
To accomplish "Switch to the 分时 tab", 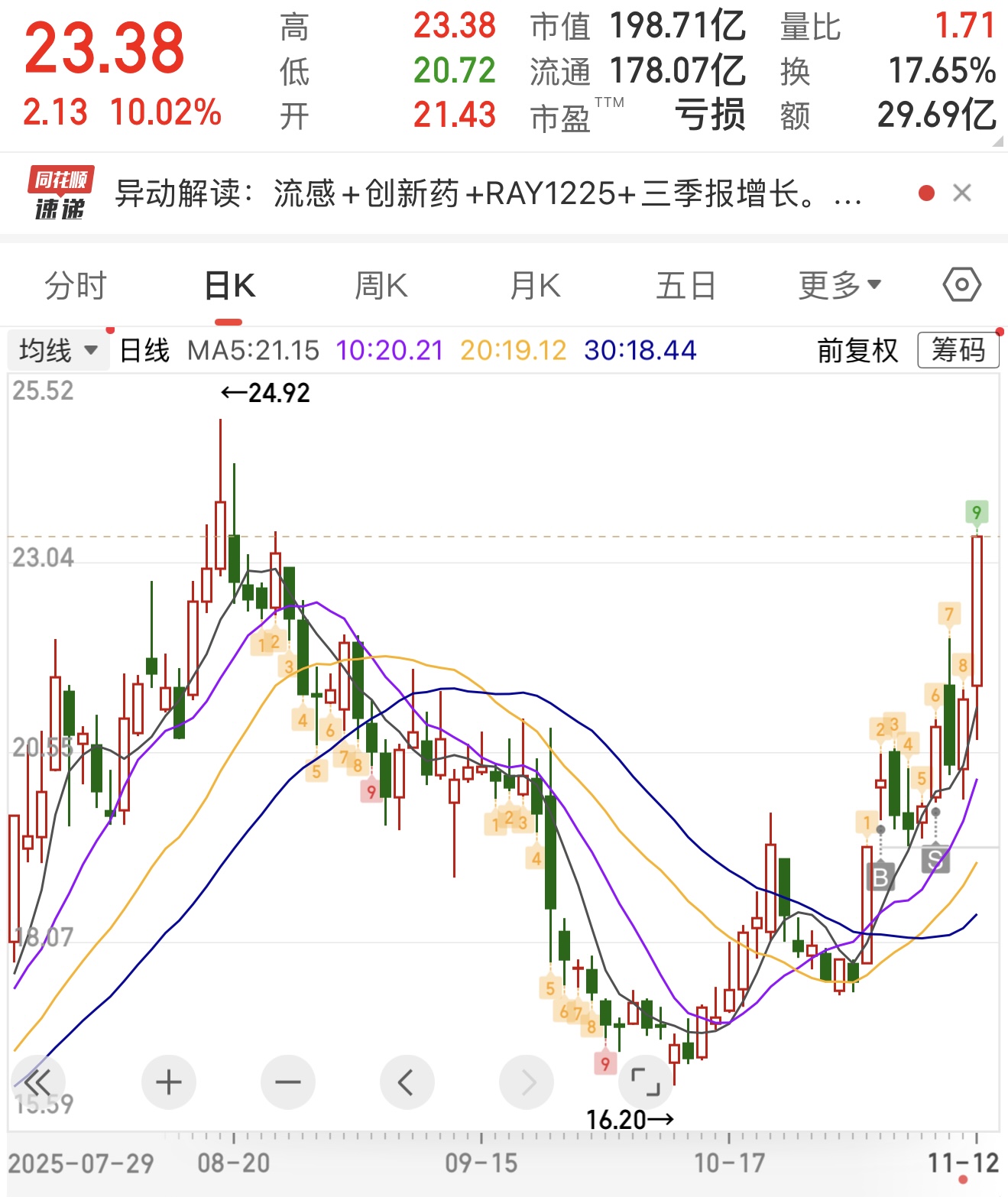I will pyautogui.click(x=75, y=286).
